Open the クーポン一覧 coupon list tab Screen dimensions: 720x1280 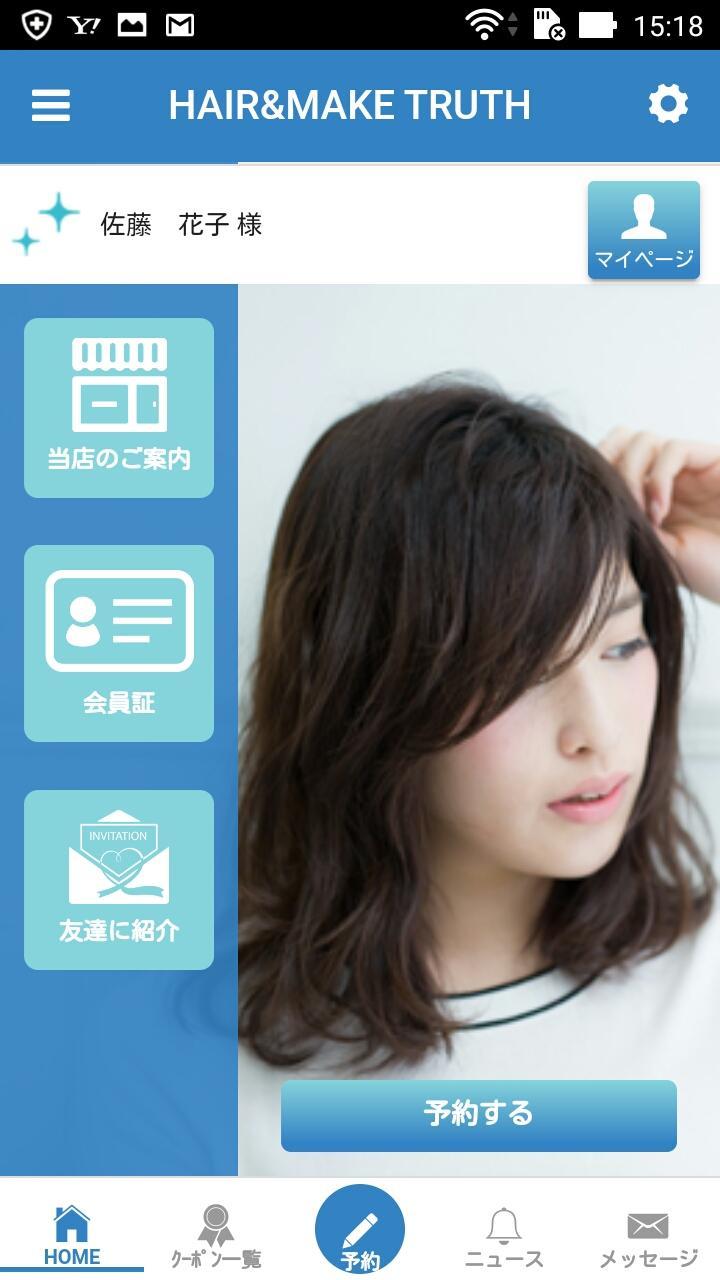[x=216, y=1236]
